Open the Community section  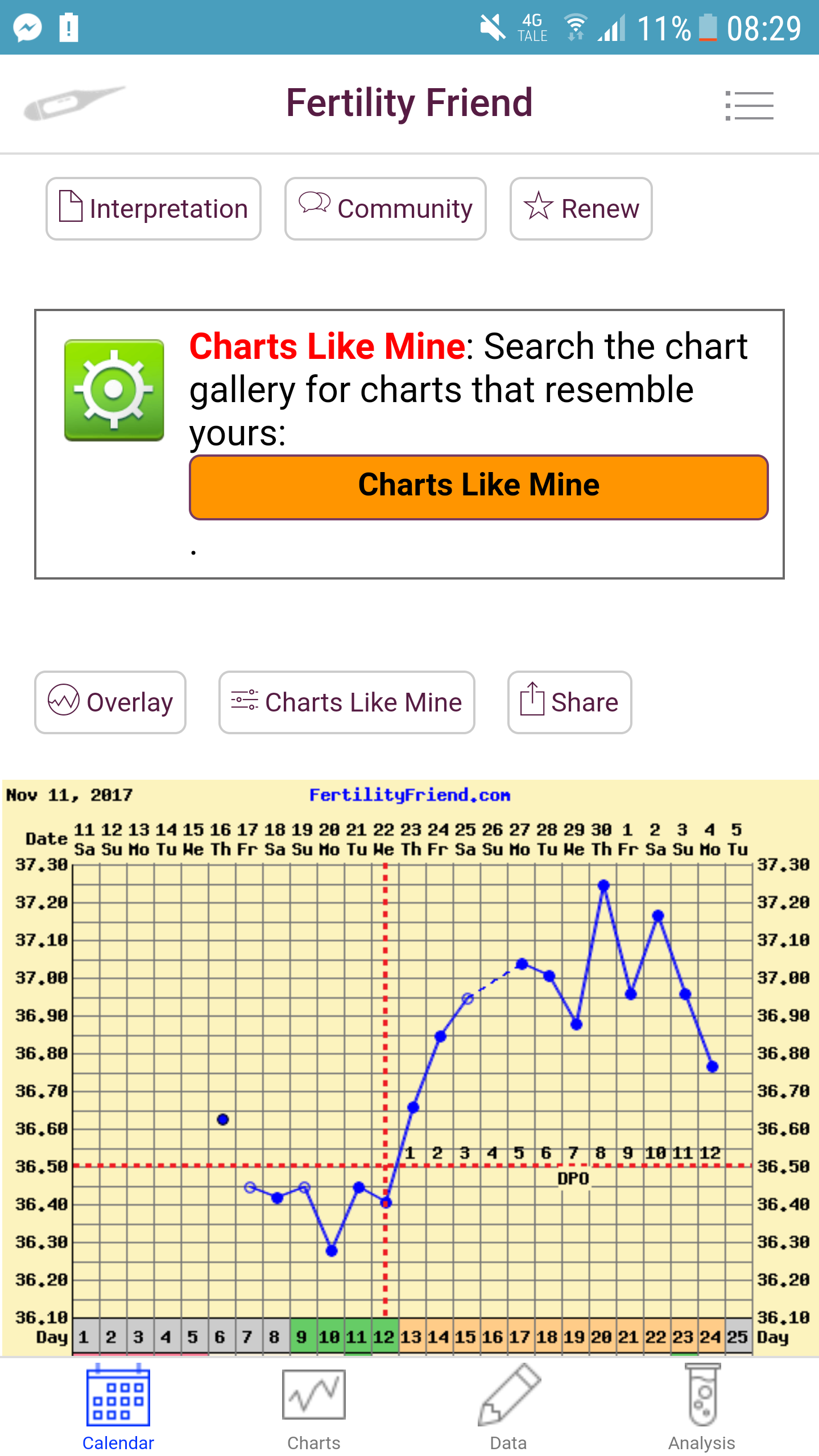pos(386,209)
